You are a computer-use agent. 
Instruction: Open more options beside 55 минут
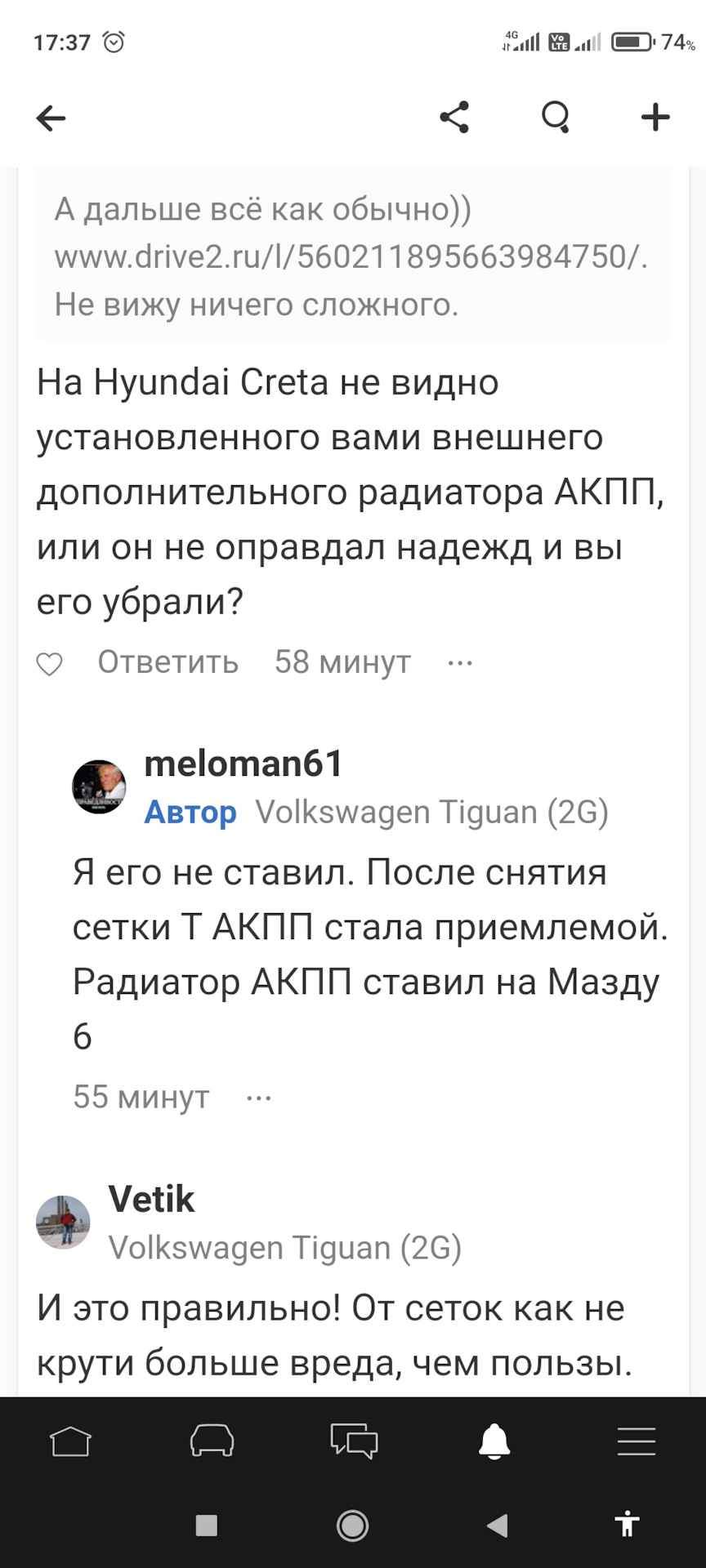click(x=258, y=1098)
